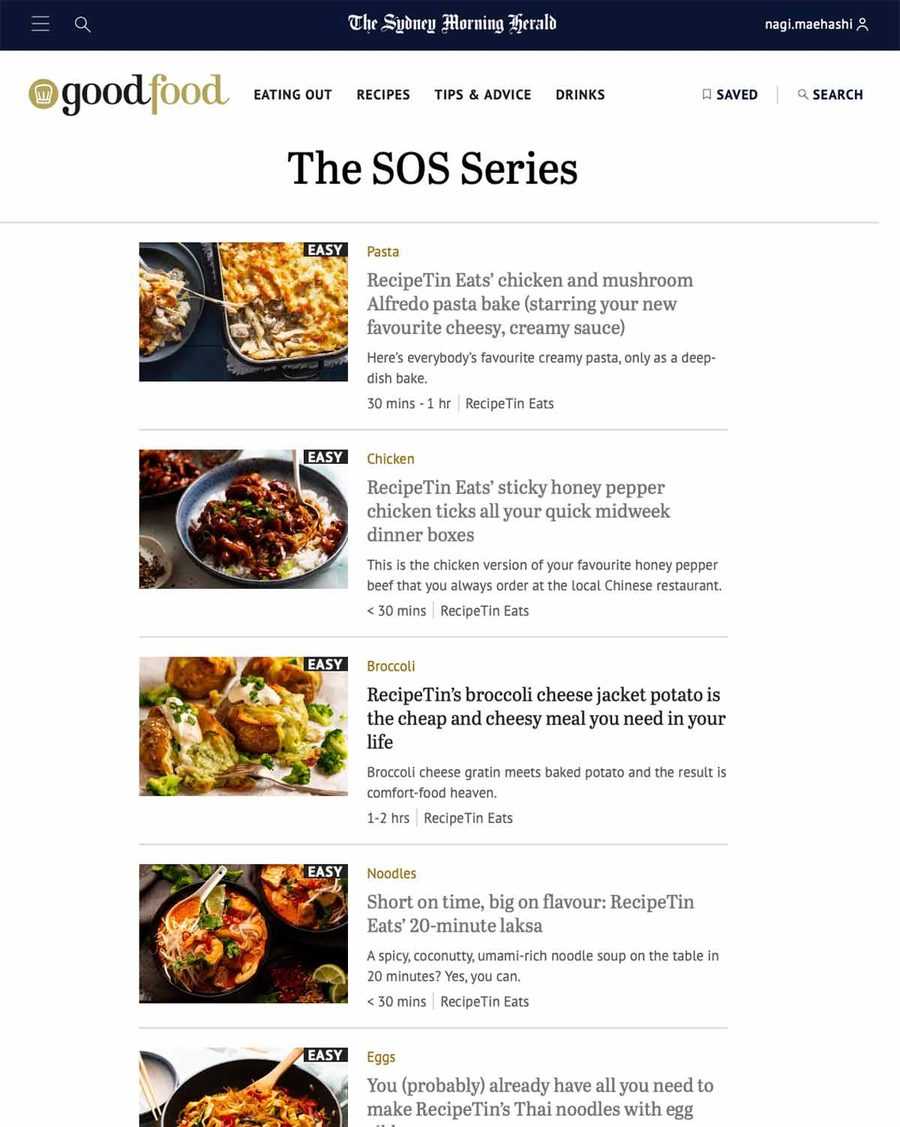View the Eggs category tag
900x1127 pixels.
pyautogui.click(x=381, y=1057)
